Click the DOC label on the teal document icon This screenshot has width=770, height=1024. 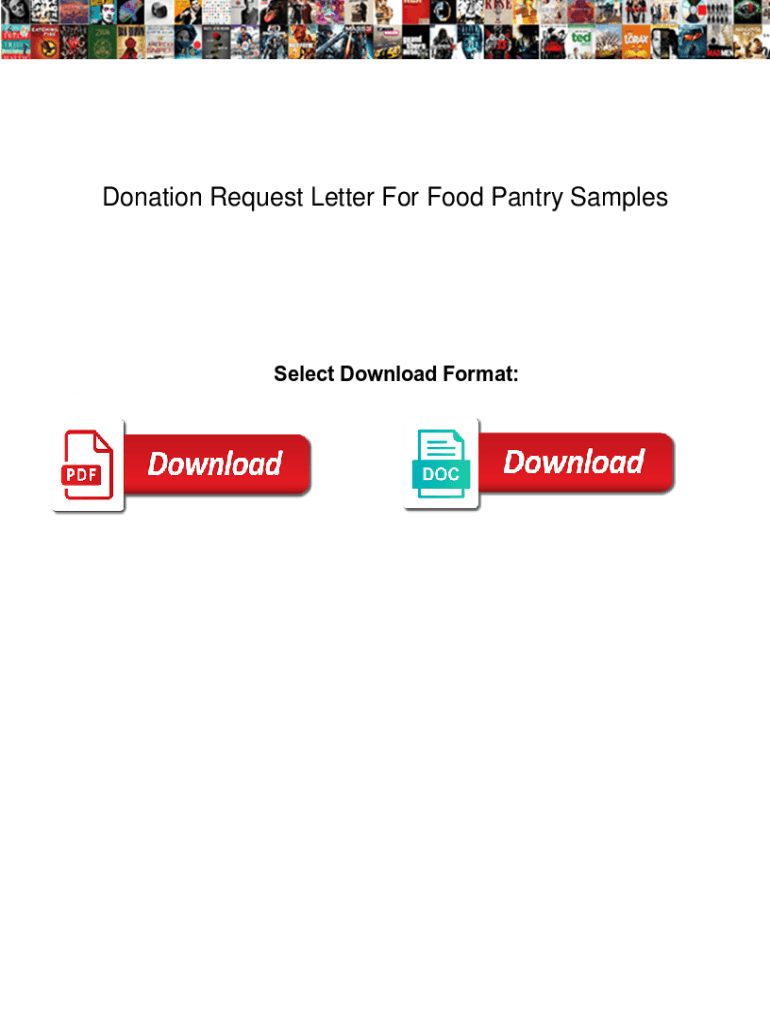[441, 472]
